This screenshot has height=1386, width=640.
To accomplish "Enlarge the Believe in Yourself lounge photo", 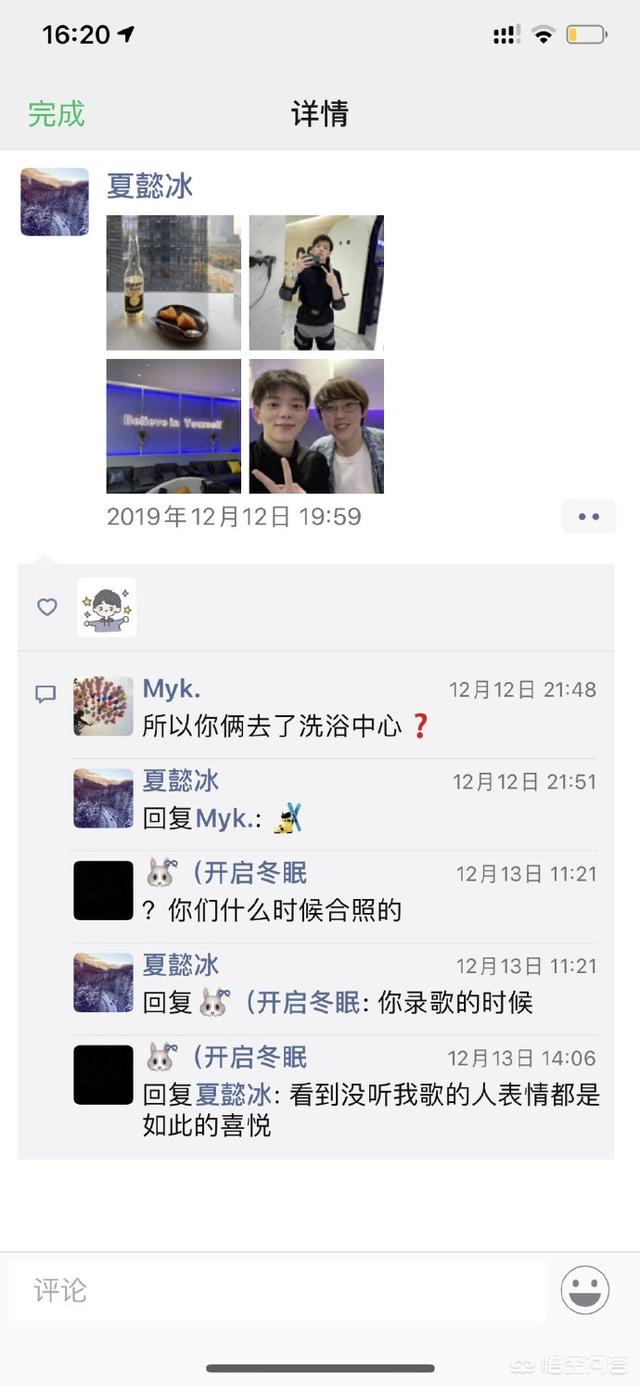I will click(x=174, y=426).
